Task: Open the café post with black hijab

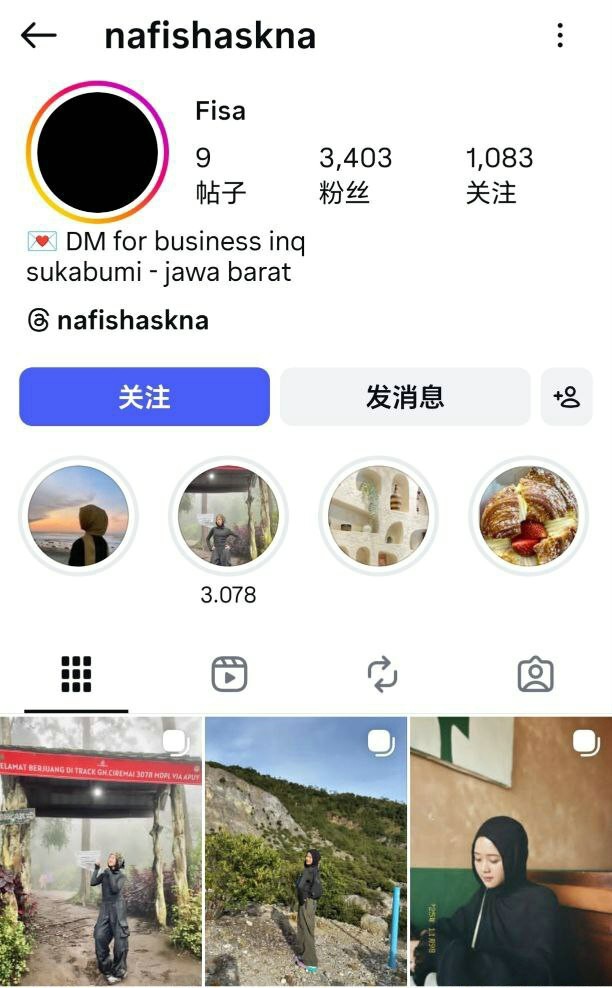Action: [511, 851]
